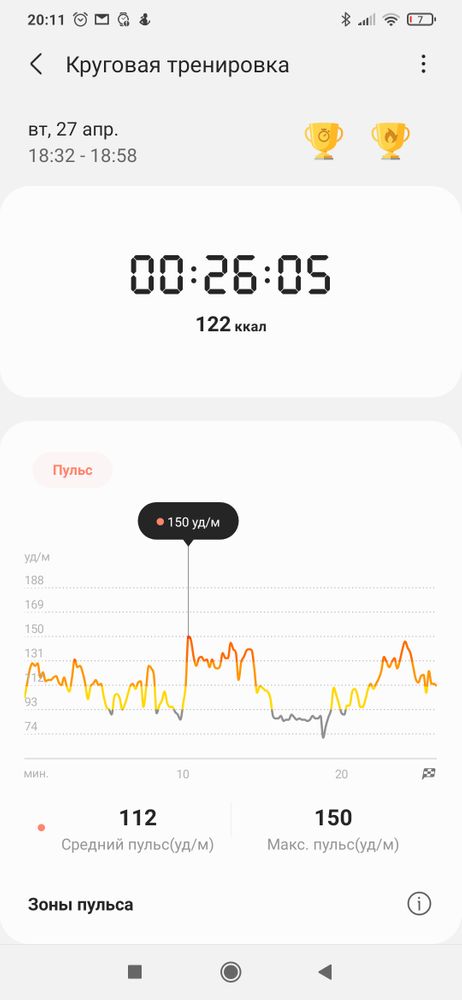Go back from Круговая тренировка screen
Viewport: 462px width, 1000px height.
point(36,64)
